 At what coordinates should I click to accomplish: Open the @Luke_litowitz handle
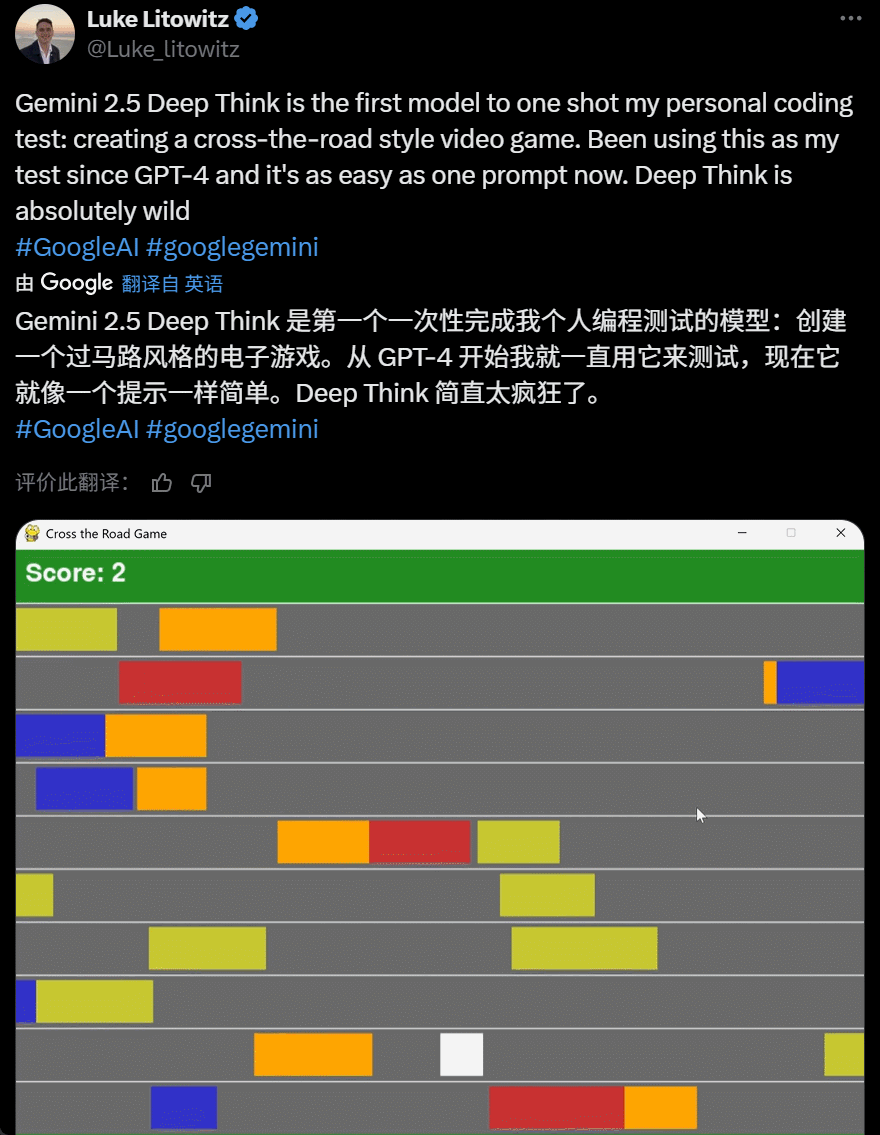164,48
